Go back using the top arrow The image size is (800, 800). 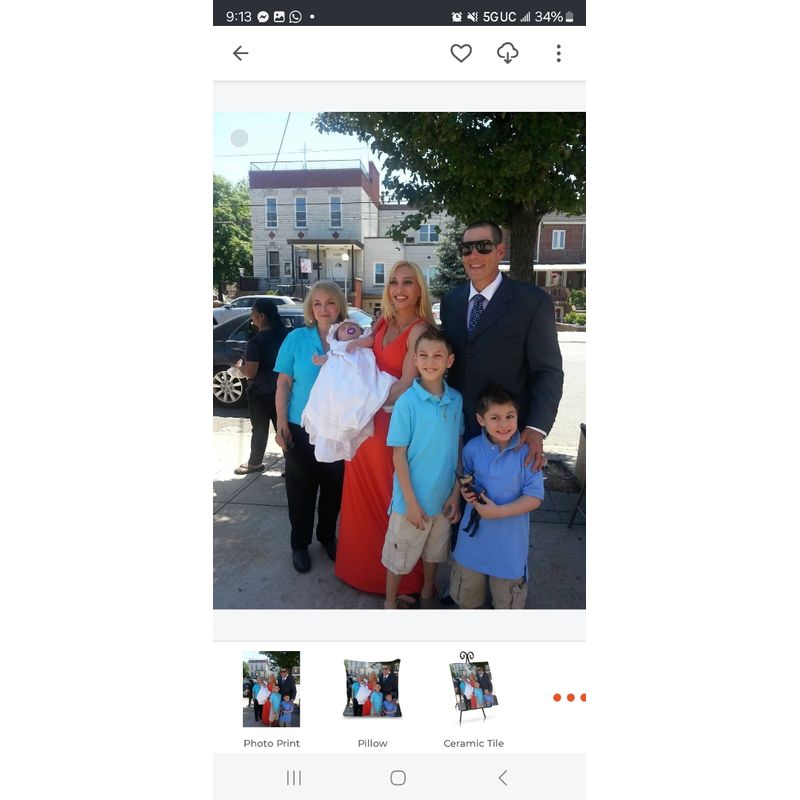tap(240, 53)
